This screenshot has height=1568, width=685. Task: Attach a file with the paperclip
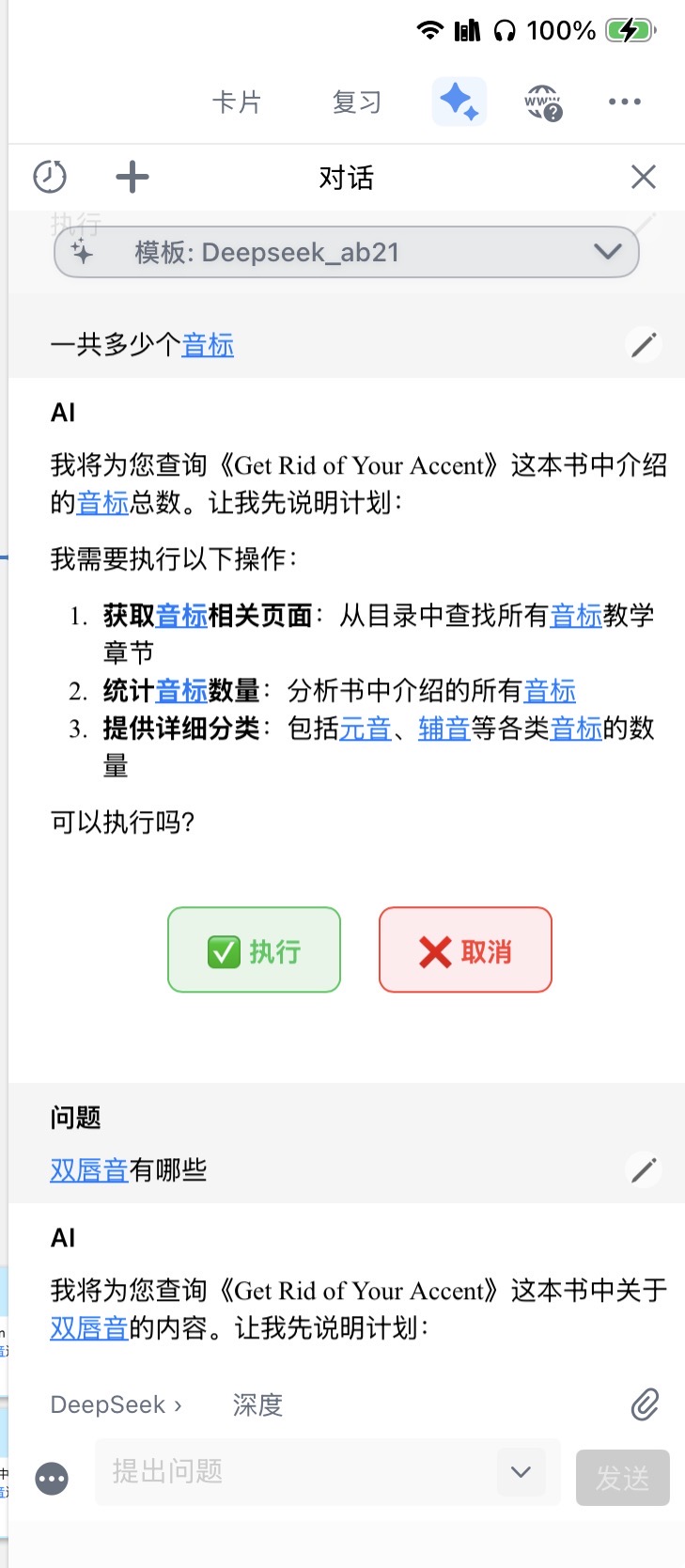(645, 1404)
